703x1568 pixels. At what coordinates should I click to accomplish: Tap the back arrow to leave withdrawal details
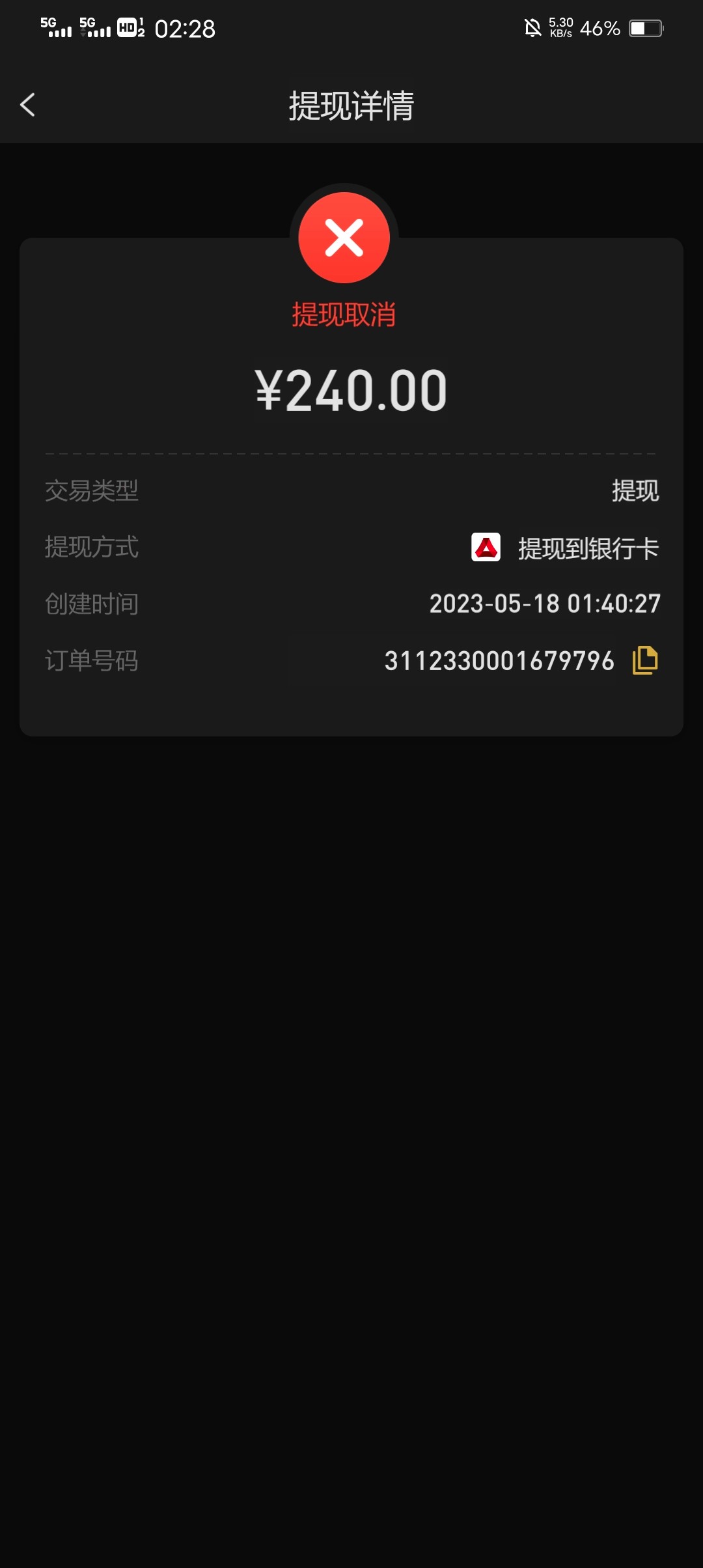[x=27, y=105]
